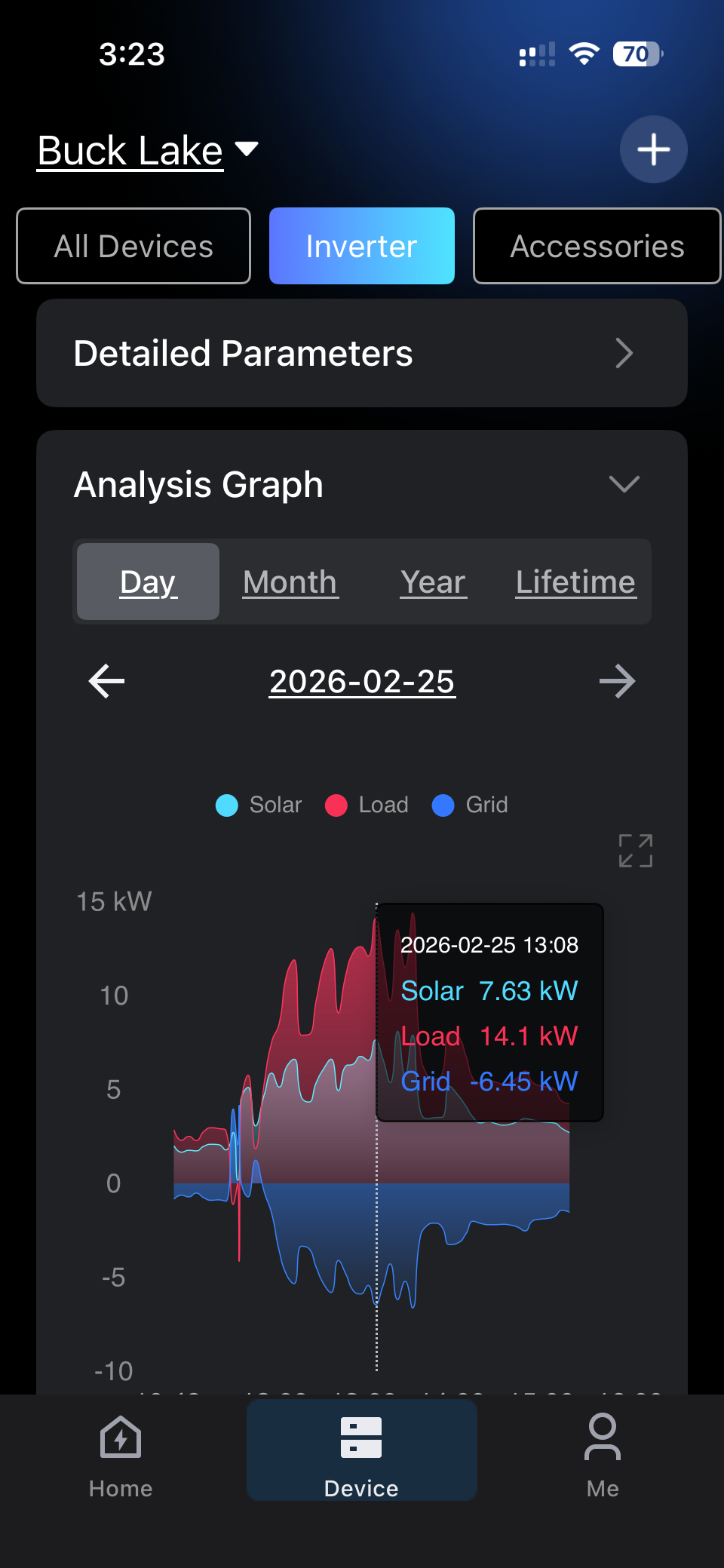View the Year graph range

tap(433, 582)
